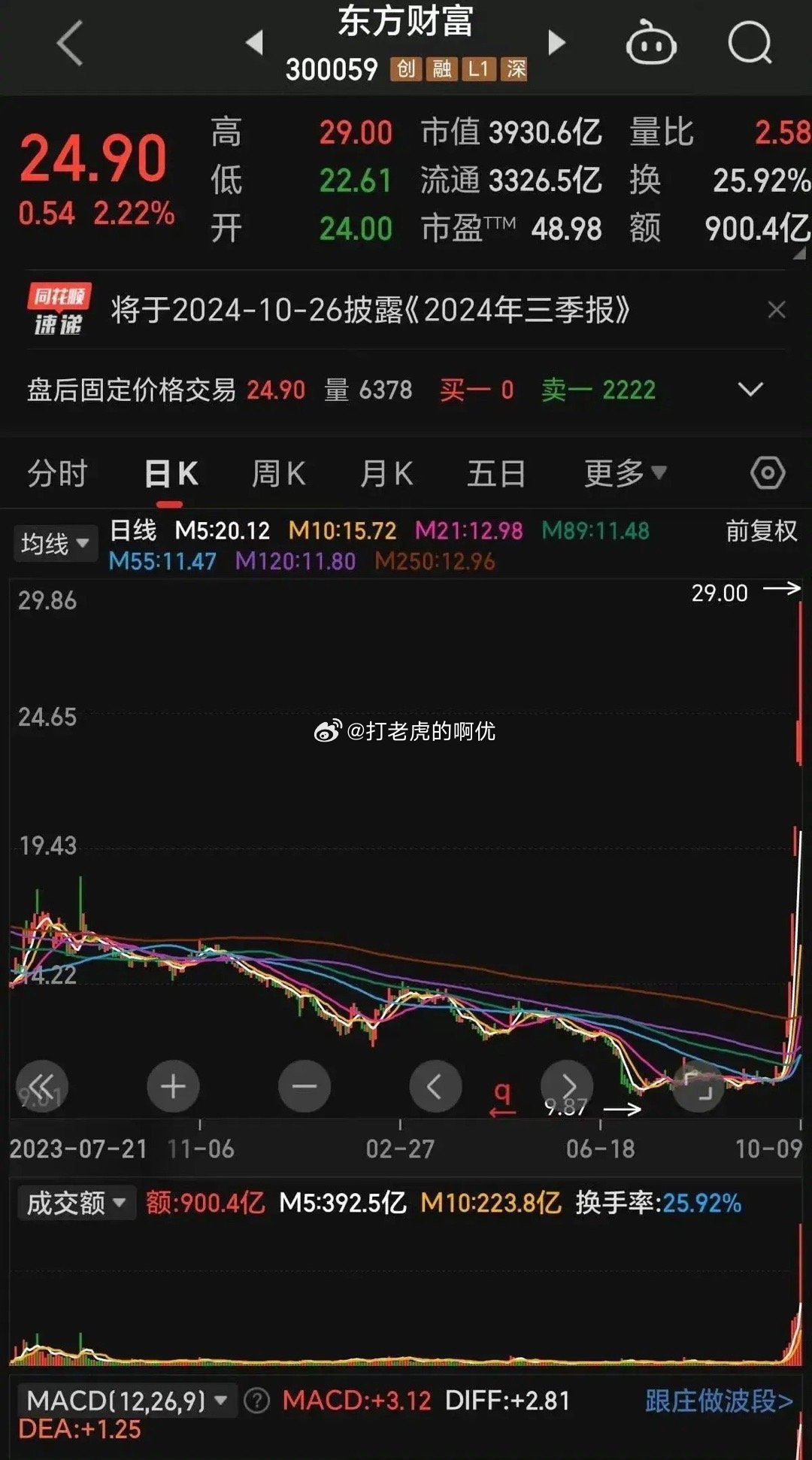Viewport: 812px width, 1460px height.
Task: Switch to the next stock
Action: click(556, 43)
